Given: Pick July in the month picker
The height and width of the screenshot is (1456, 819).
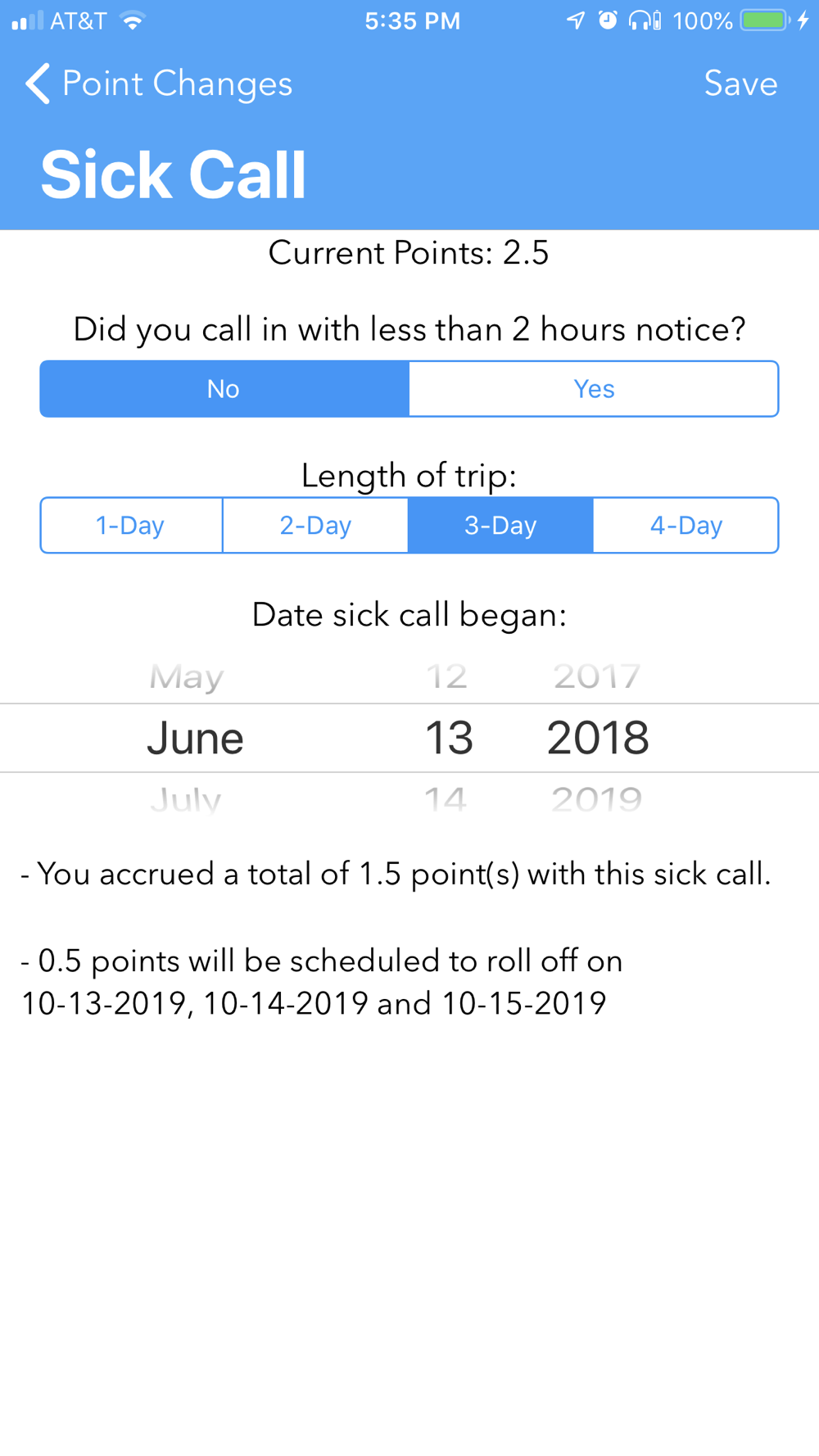Looking at the screenshot, I should pos(186,798).
